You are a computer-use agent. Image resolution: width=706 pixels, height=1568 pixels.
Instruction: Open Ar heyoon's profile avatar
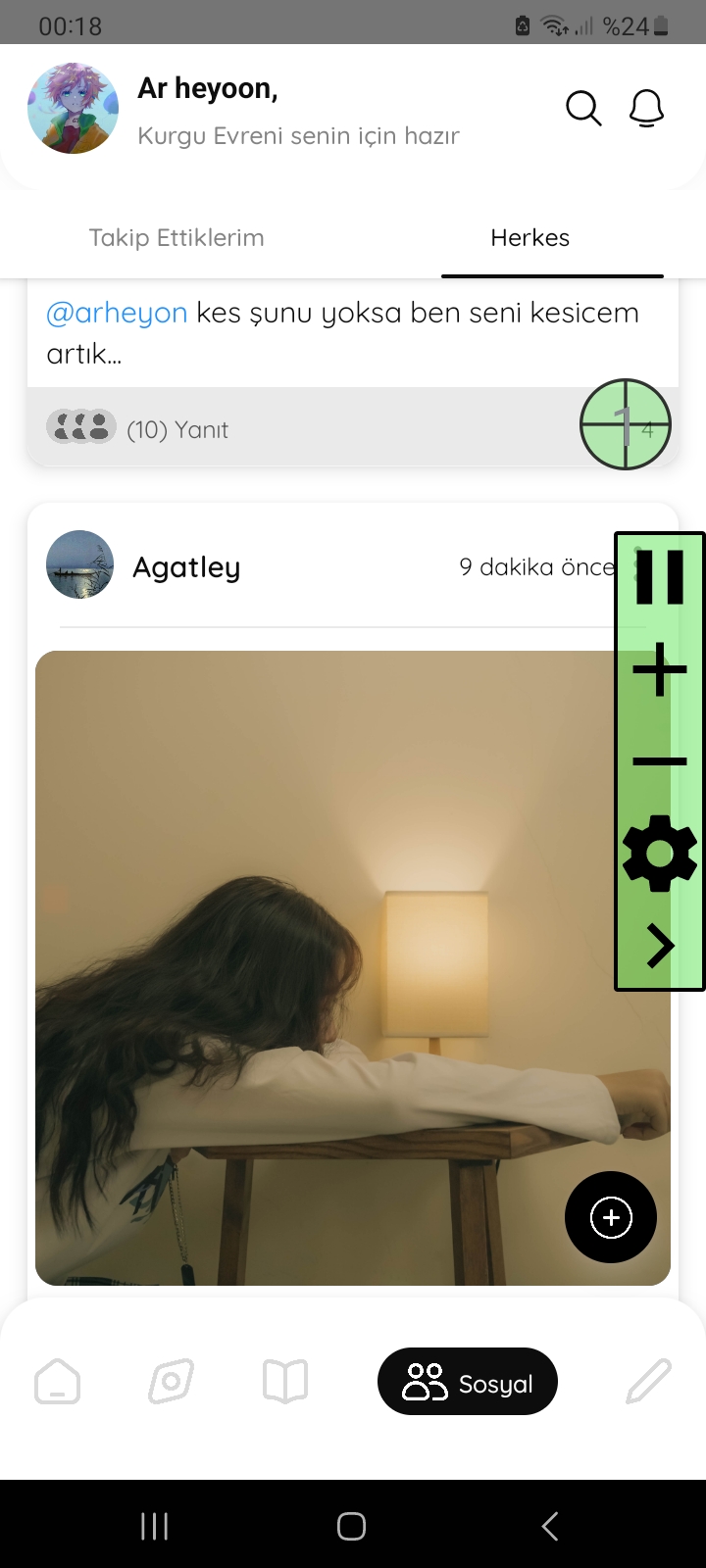tap(73, 109)
